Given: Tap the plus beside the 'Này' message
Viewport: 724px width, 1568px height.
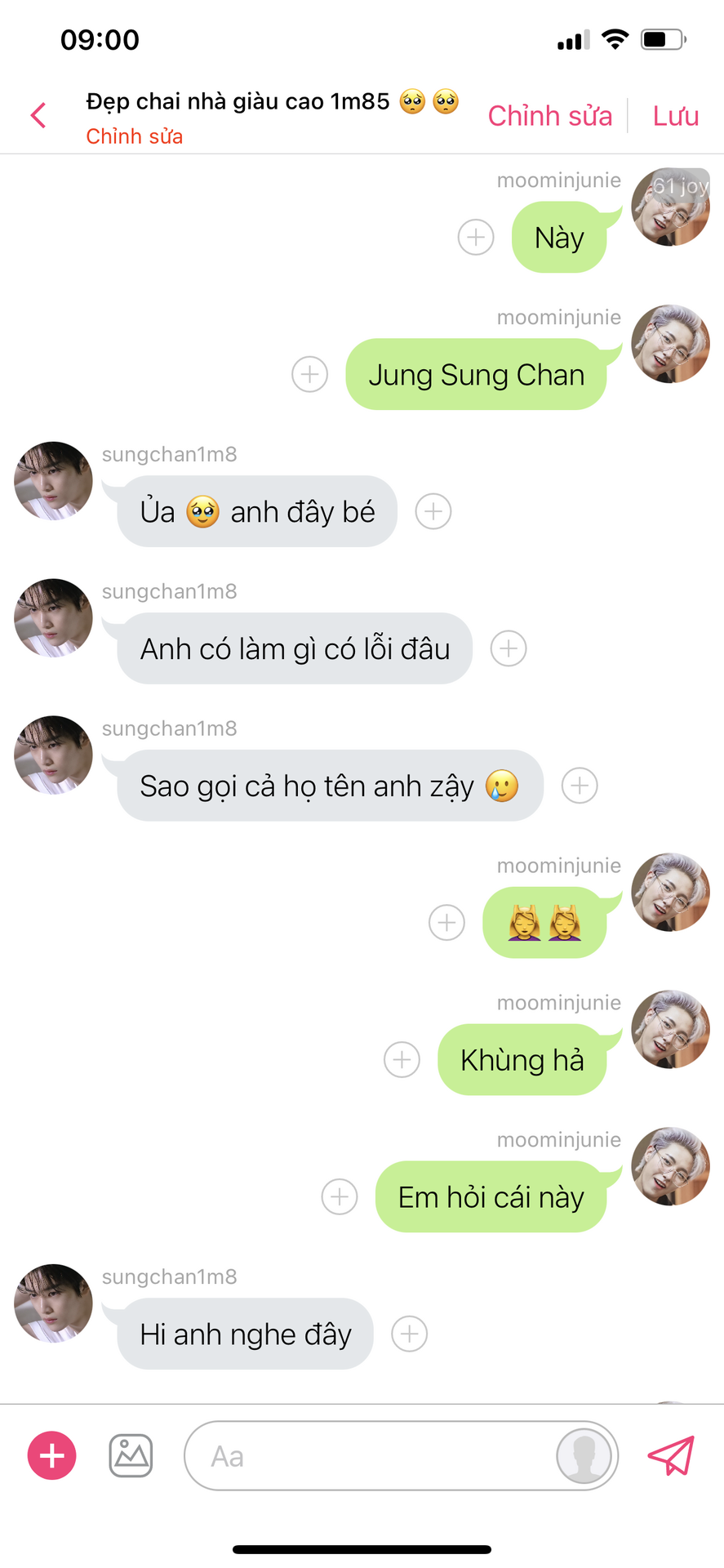Looking at the screenshot, I should pyautogui.click(x=476, y=238).
